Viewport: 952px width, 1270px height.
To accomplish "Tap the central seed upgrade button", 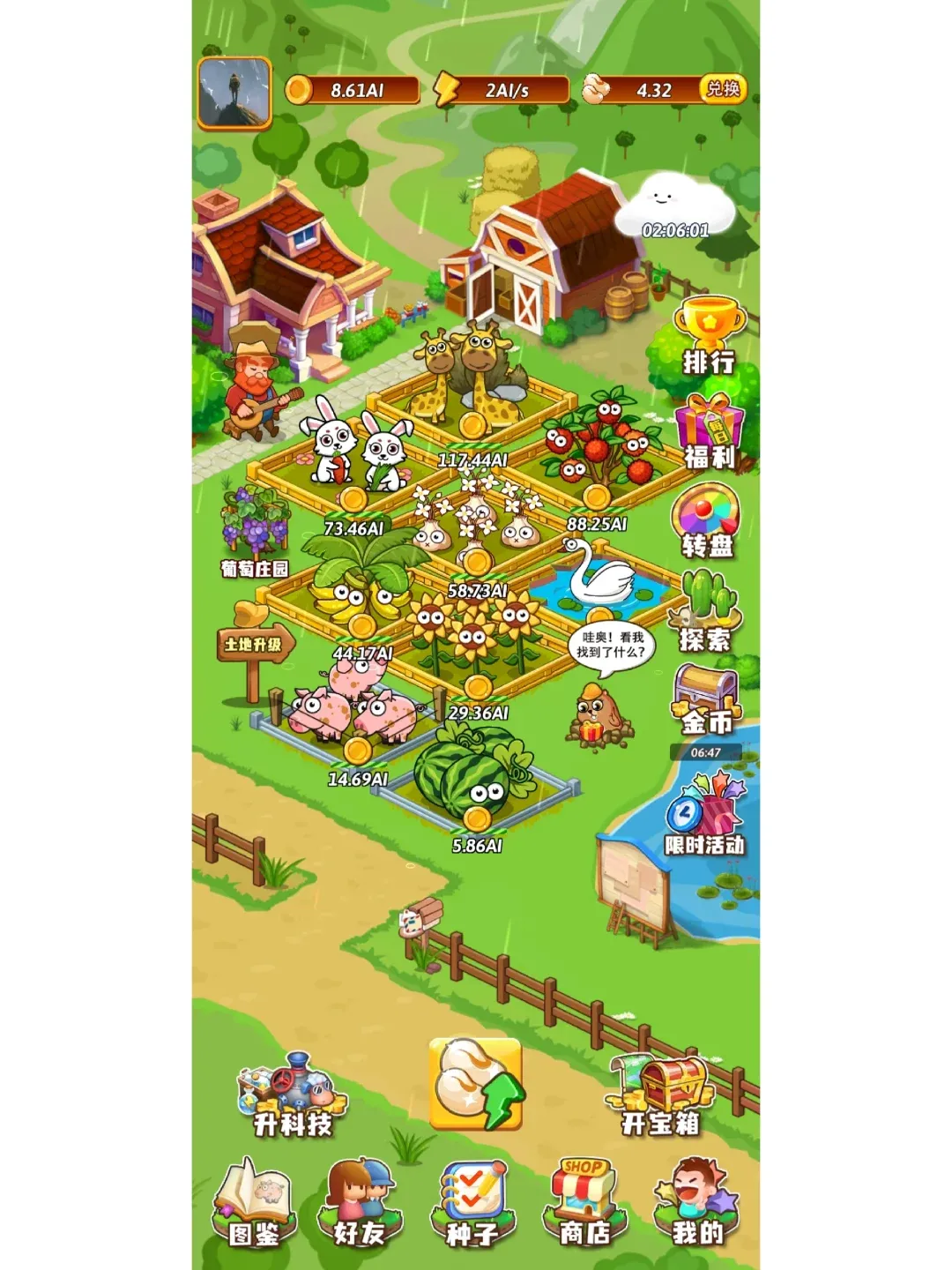I will pos(476,1084).
